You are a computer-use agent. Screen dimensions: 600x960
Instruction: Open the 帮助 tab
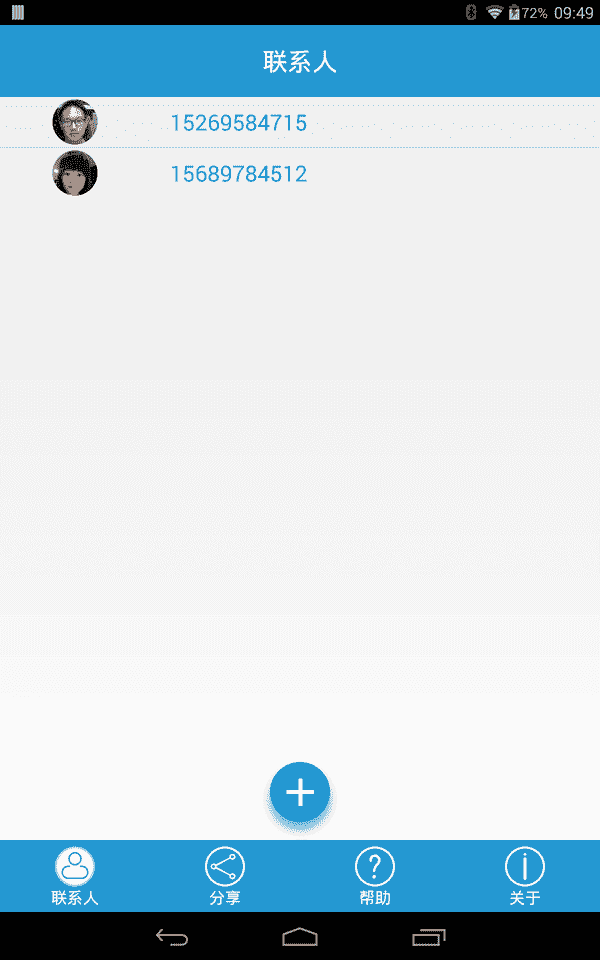(x=375, y=876)
